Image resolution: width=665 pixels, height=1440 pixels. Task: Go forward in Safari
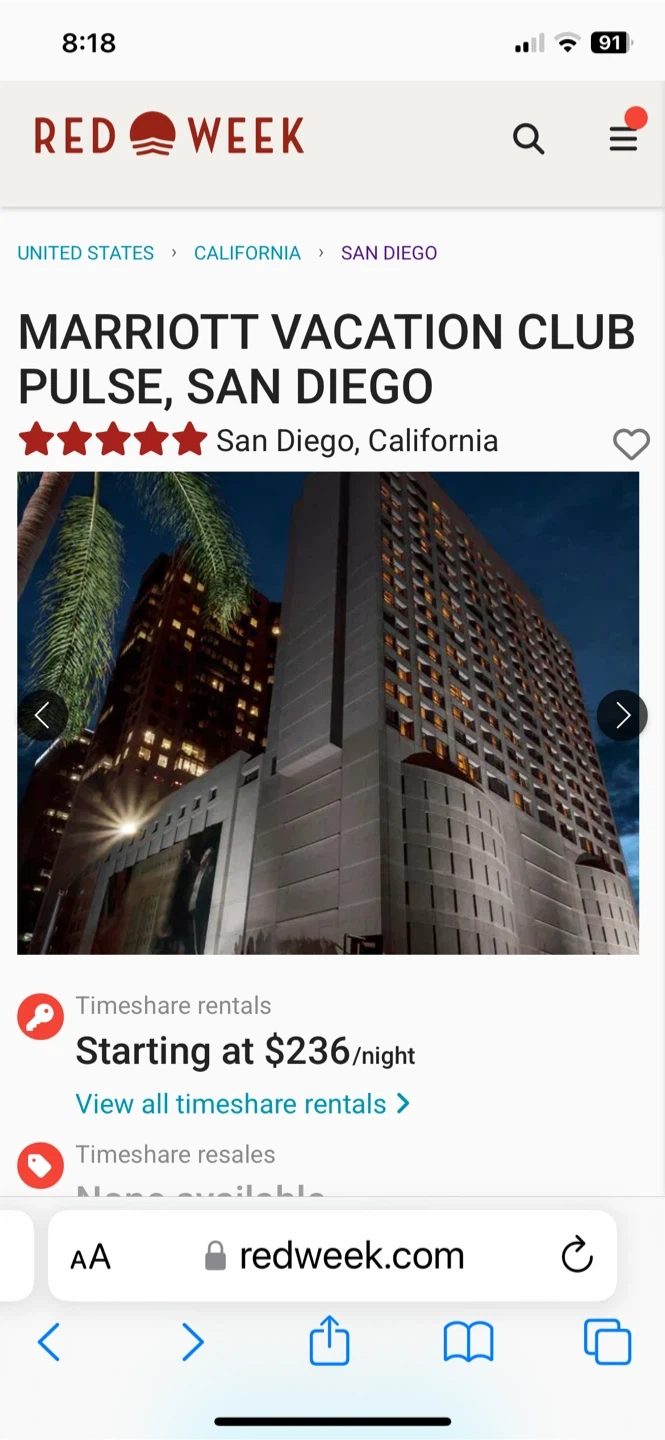point(192,1342)
